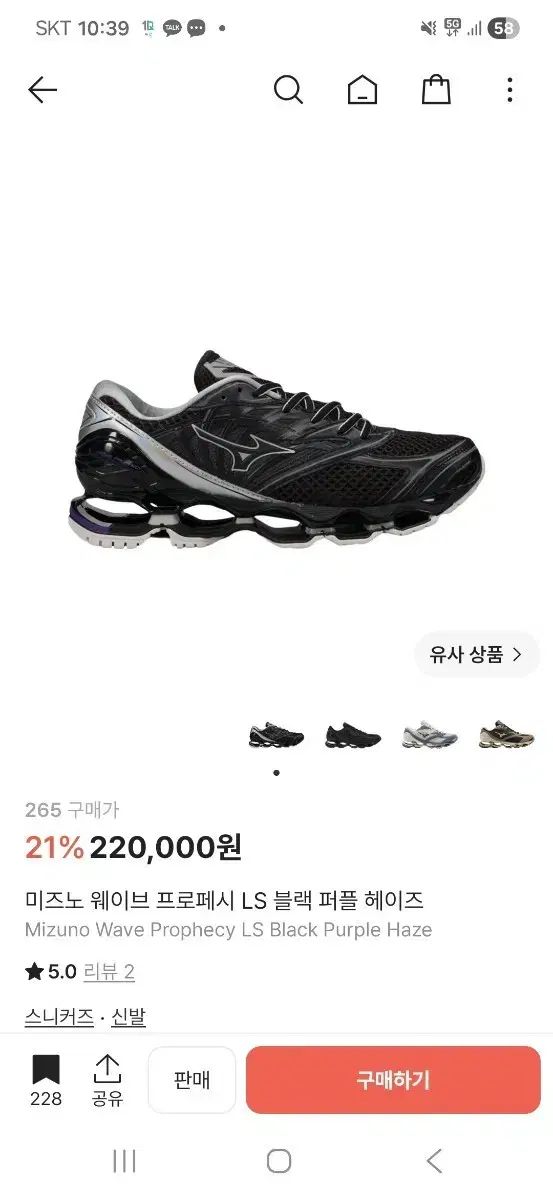This screenshot has height=1200, width=553.
Task: Open recent apps from navigation bar
Action: (x=124, y=1161)
